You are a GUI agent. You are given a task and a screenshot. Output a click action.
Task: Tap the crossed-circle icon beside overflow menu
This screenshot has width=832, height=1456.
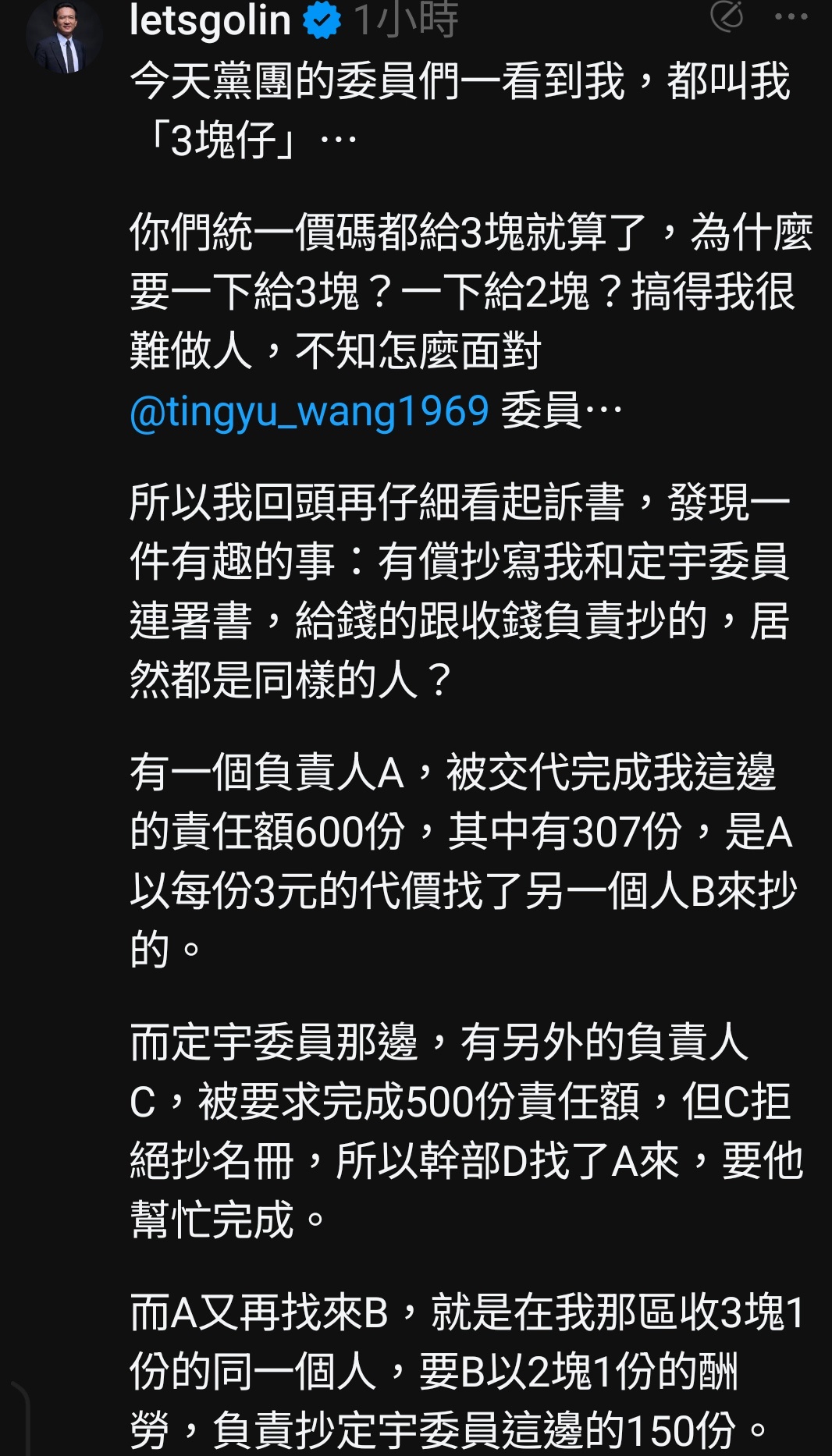coord(727,16)
